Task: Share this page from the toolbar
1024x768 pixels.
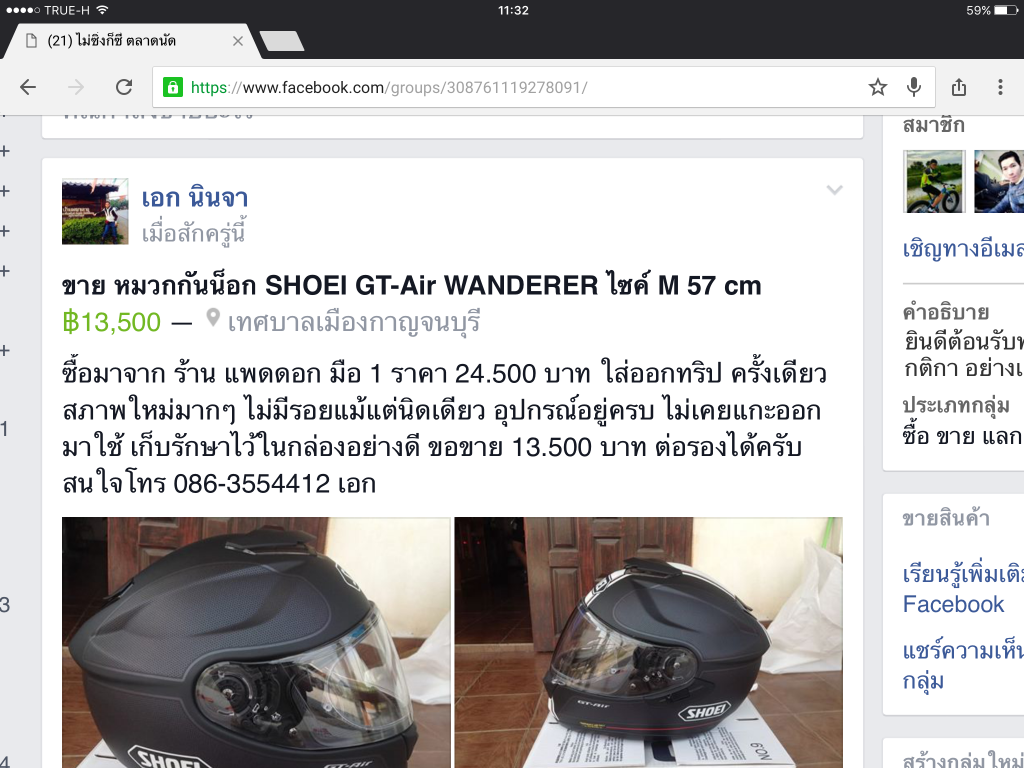Action: click(959, 87)
